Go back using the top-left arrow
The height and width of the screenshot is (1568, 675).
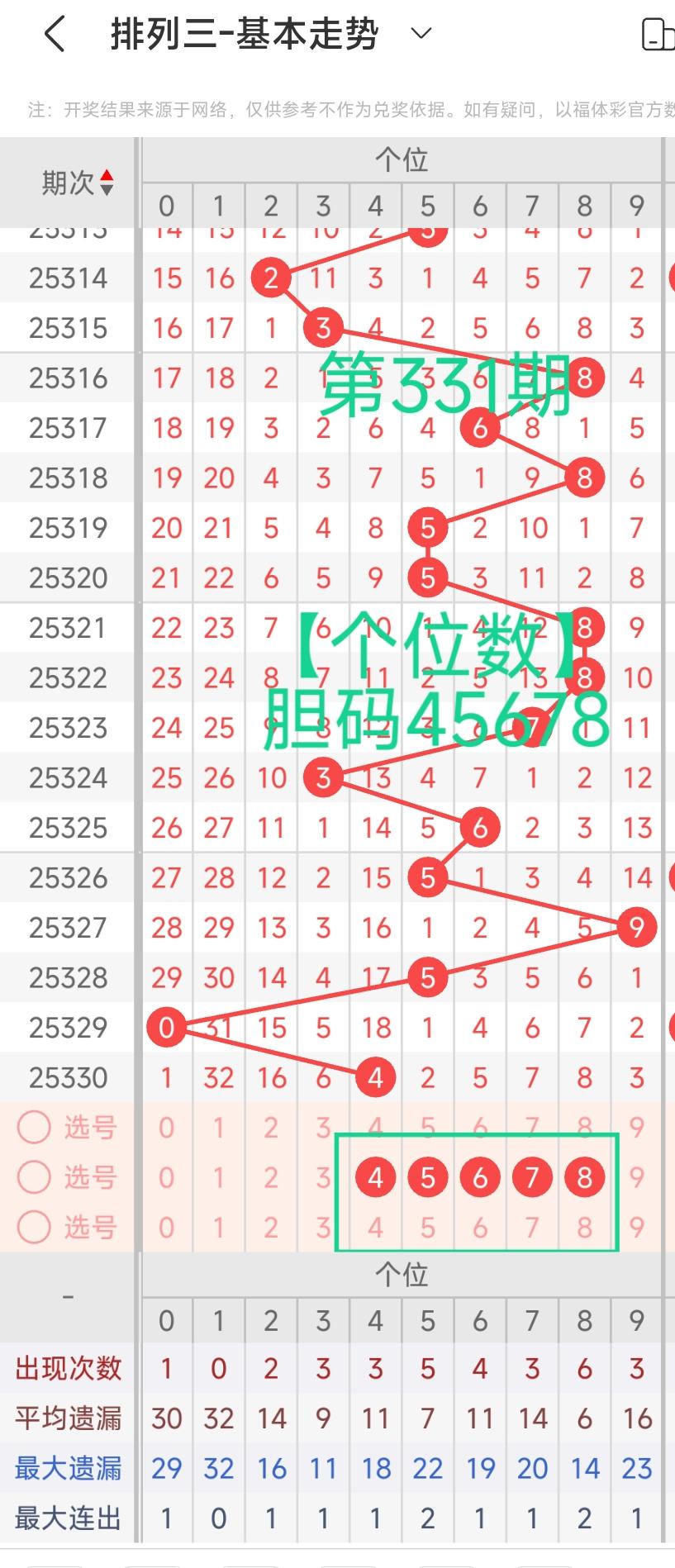[x=54, y=35]
